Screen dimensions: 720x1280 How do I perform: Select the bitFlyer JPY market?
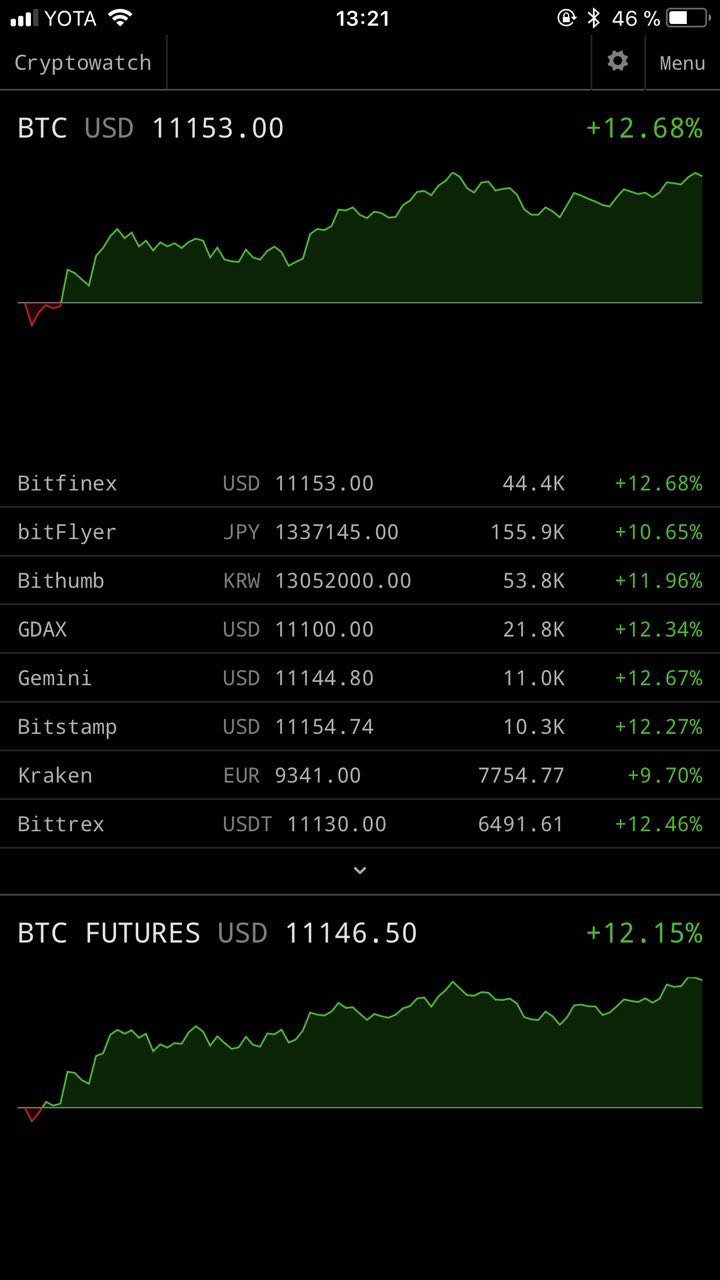coord(360,532)
